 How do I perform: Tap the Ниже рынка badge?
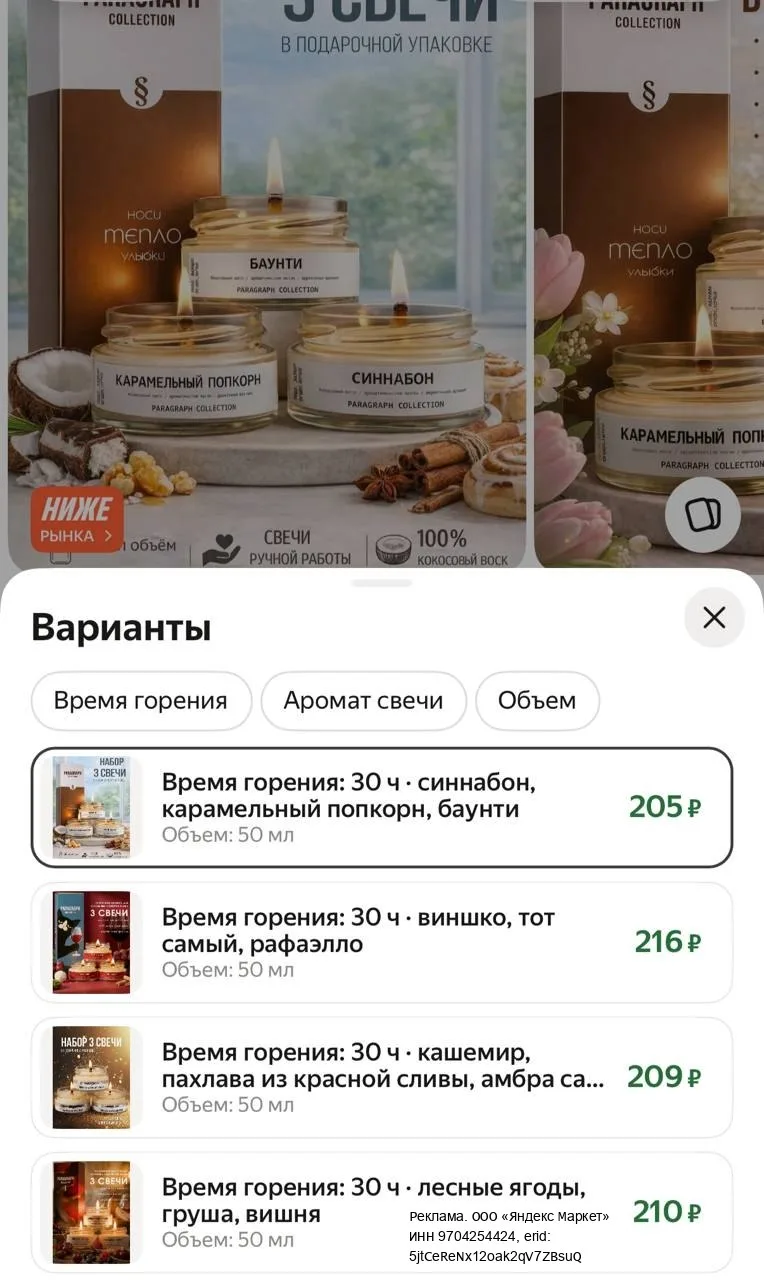(x=76, y=520)
